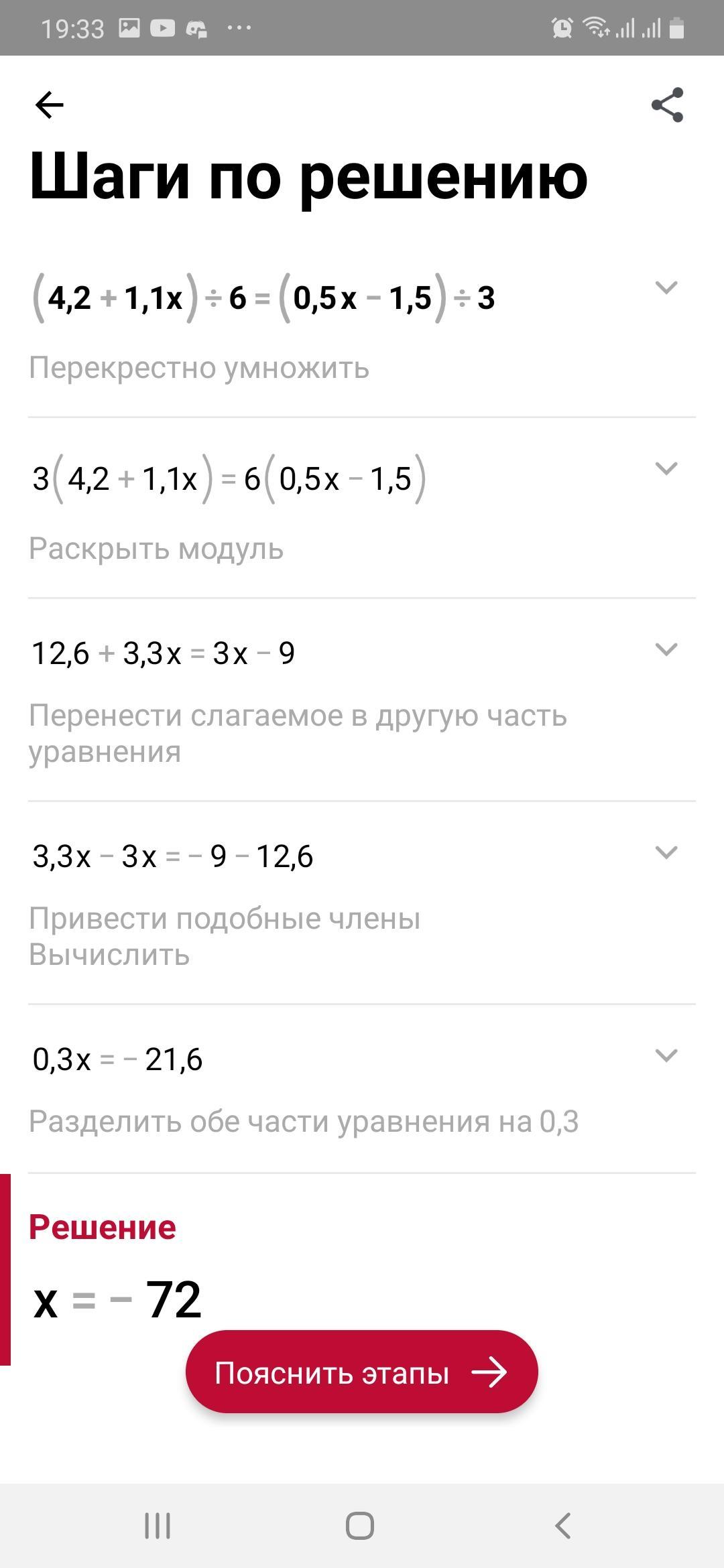This screenshot has width=724, height=1568.
Task: Expand the "Разделить обе части" step
Action: (x=666, y=1055)
